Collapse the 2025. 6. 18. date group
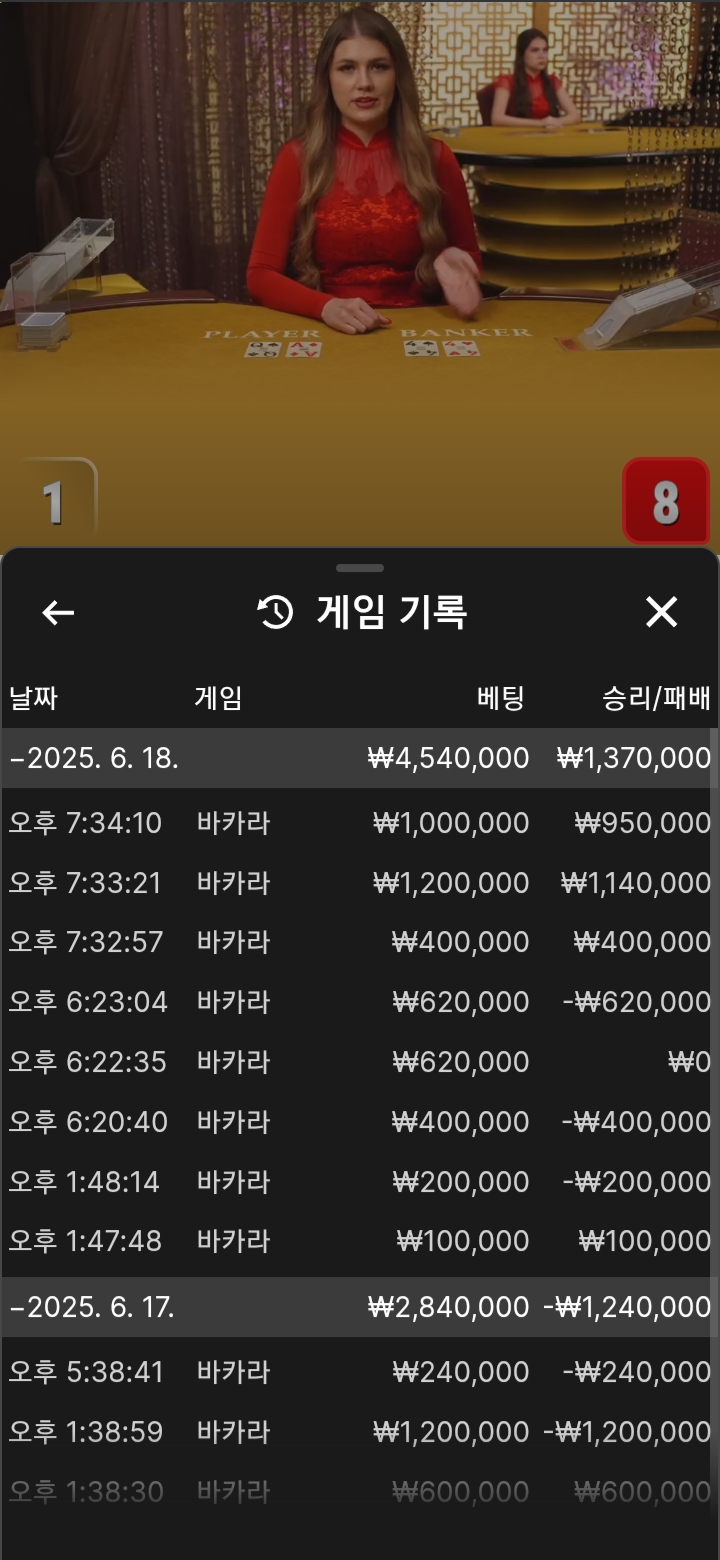The image size is (720, 1560). click(x=358, y=758)
